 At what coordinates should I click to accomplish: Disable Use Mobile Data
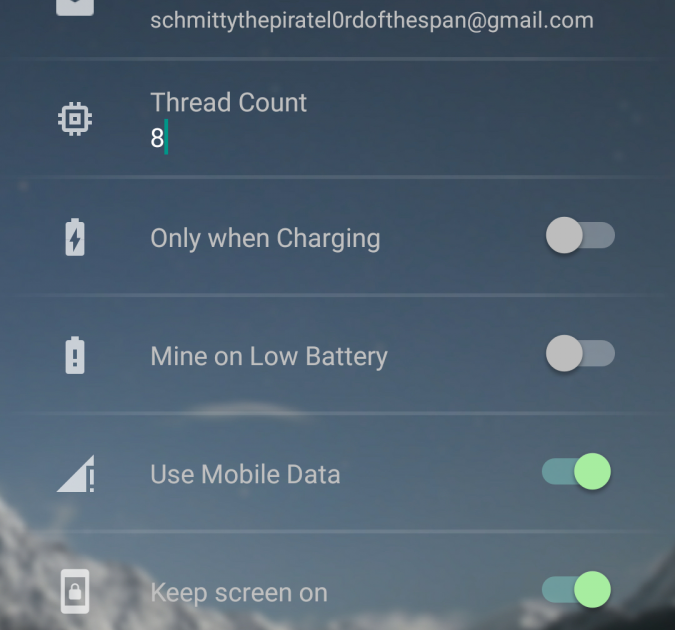[x=577, y=472]
